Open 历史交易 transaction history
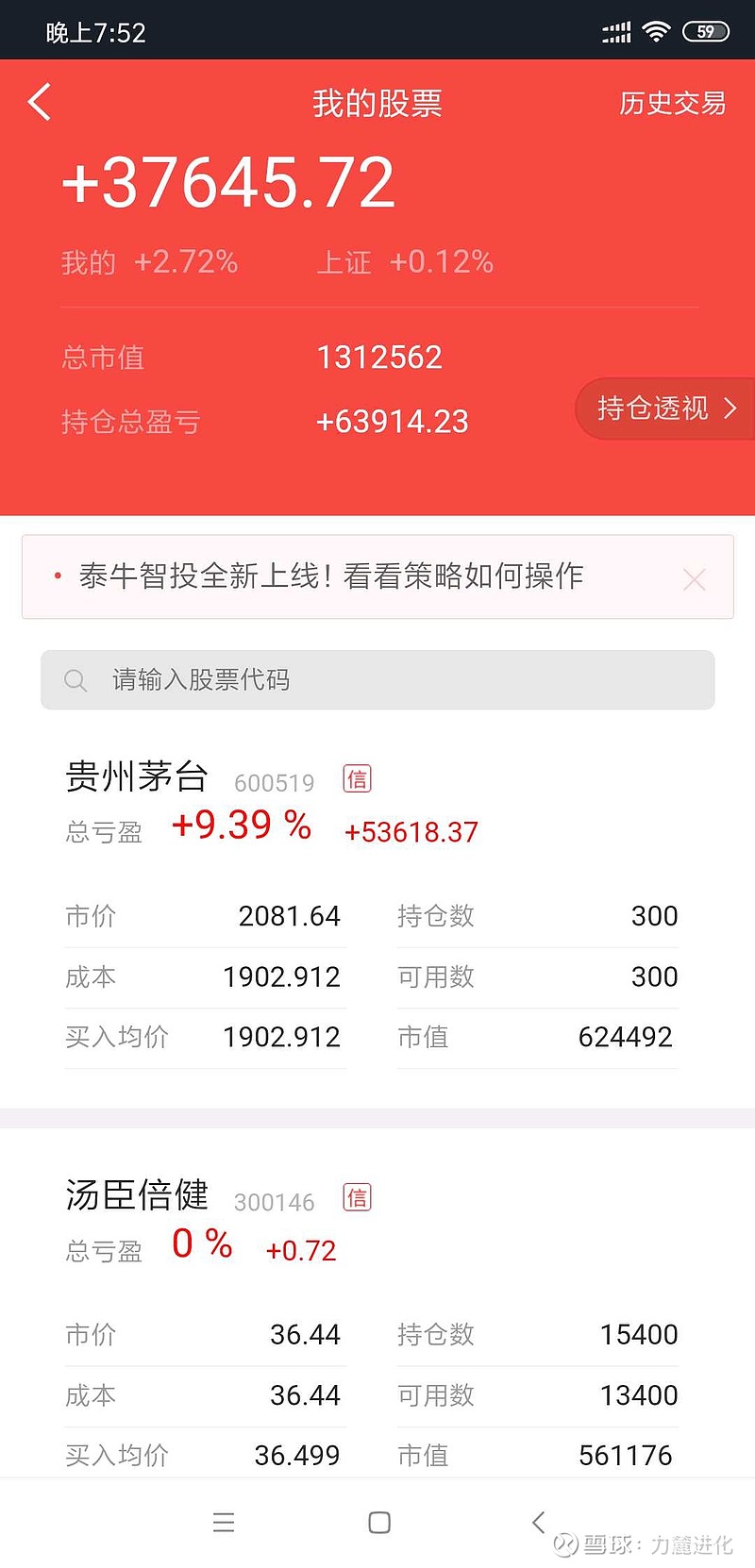This screenshot has width=755, height=1568. (x=672, y=103)
